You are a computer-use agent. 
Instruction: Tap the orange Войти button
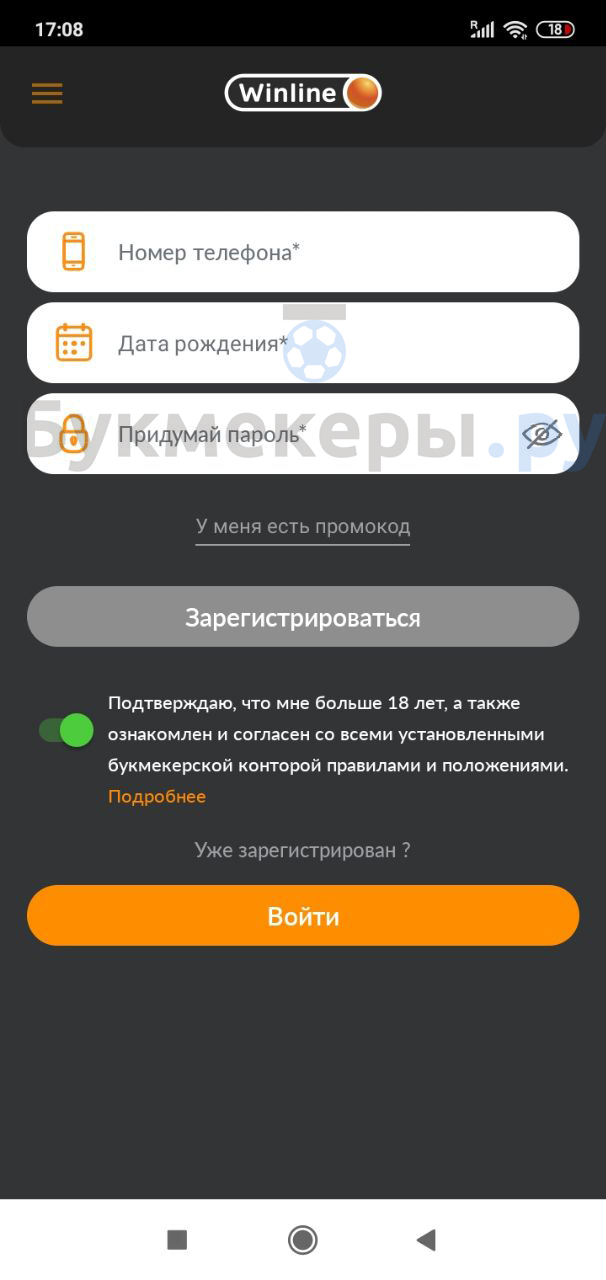point(303,916)
